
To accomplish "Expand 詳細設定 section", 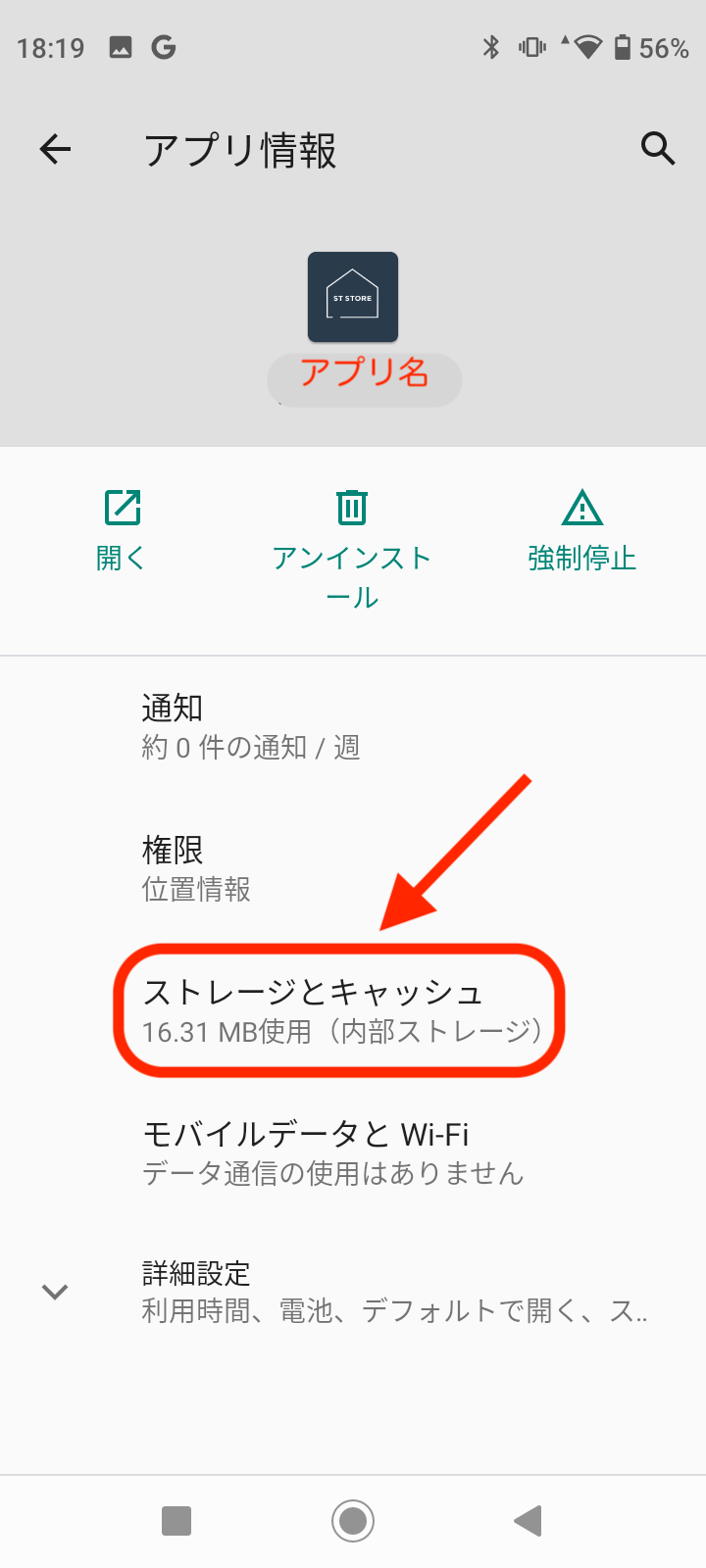I will [353, 1292].
